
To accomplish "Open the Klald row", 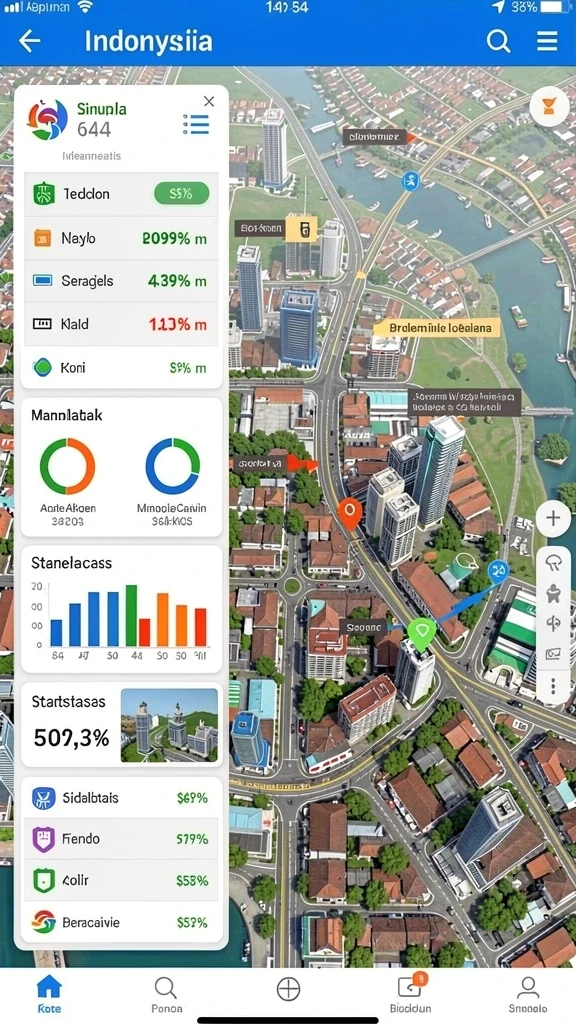I will tap(121, 324).
